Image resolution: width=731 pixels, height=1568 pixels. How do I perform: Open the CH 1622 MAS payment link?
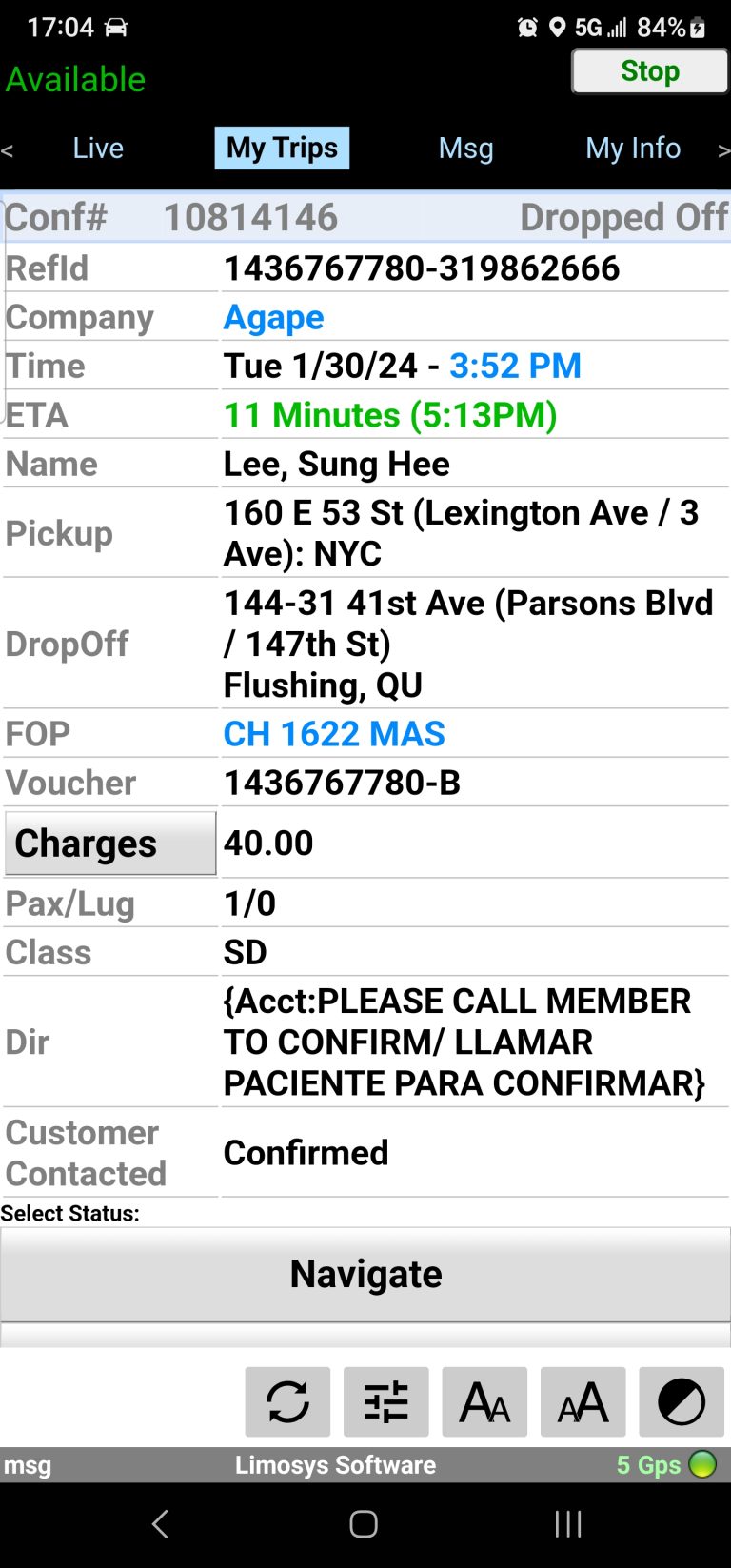click(x=334, y=734)
